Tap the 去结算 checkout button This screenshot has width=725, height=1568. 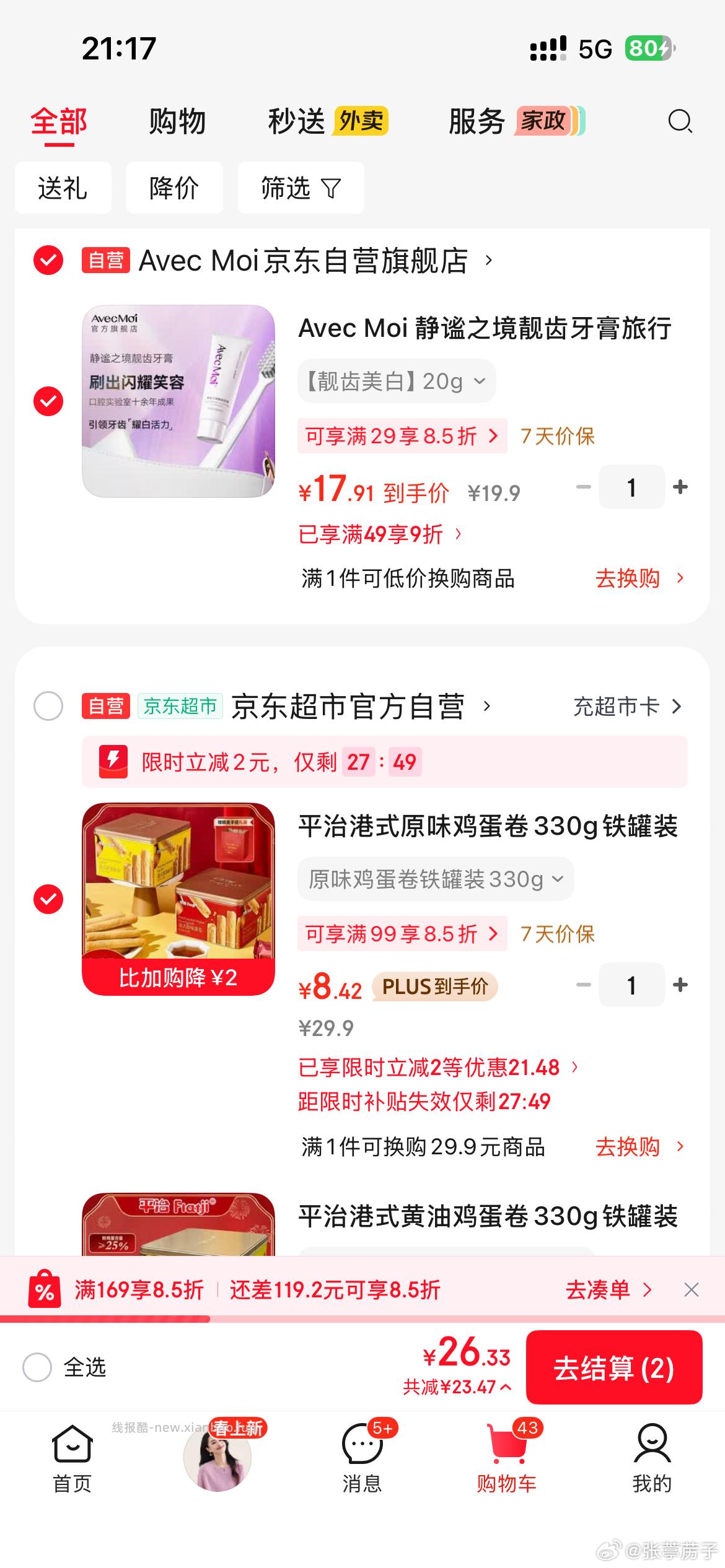click(614, 1369)
